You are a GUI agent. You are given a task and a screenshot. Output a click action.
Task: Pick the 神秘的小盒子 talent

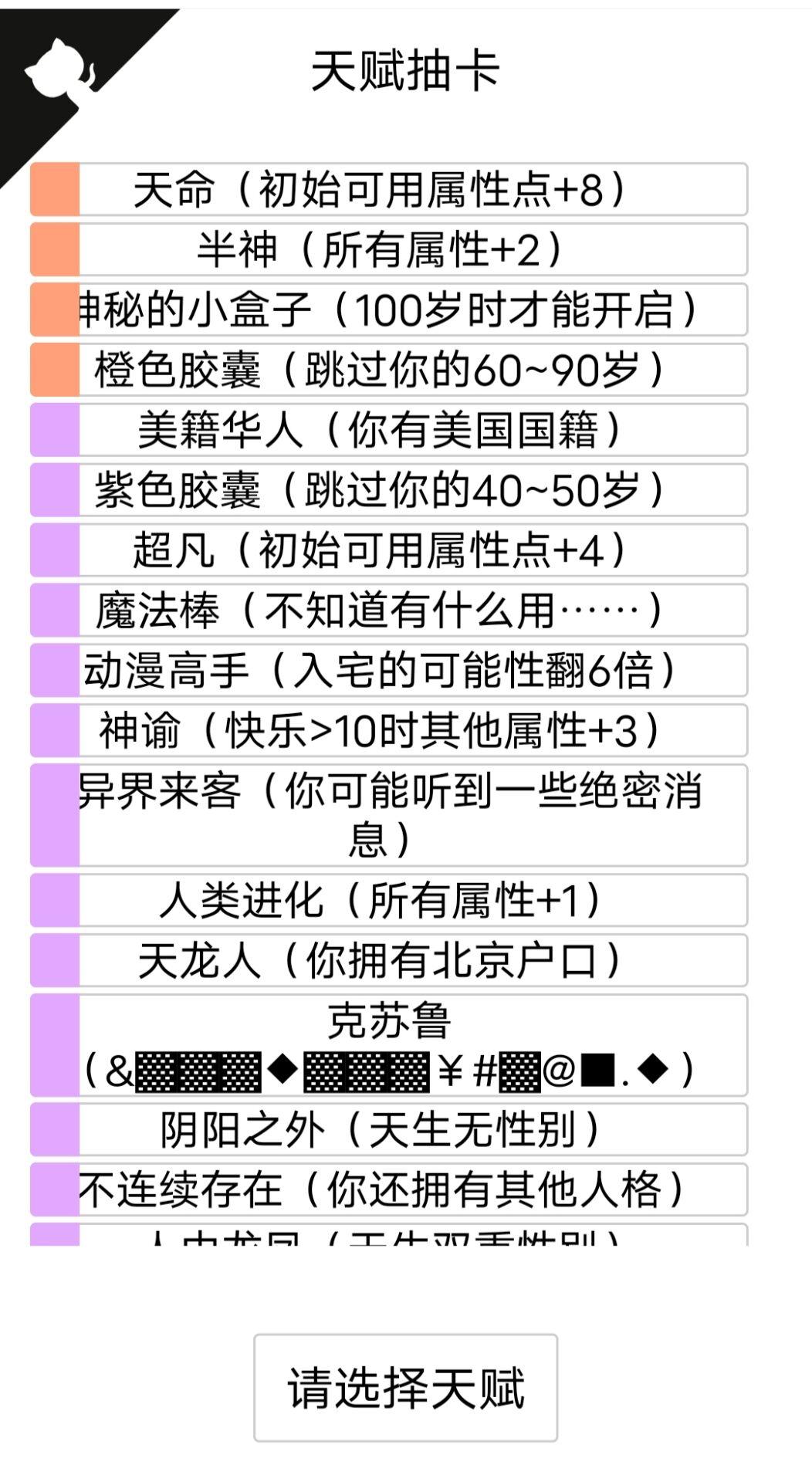coord(389,310)
